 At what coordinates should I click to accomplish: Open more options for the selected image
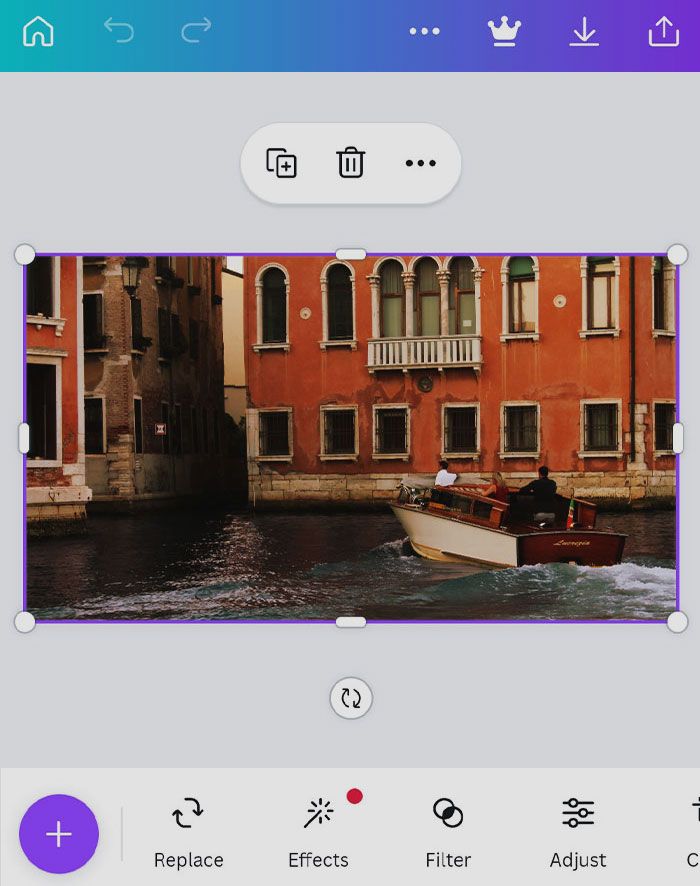[x=420, y=163]
